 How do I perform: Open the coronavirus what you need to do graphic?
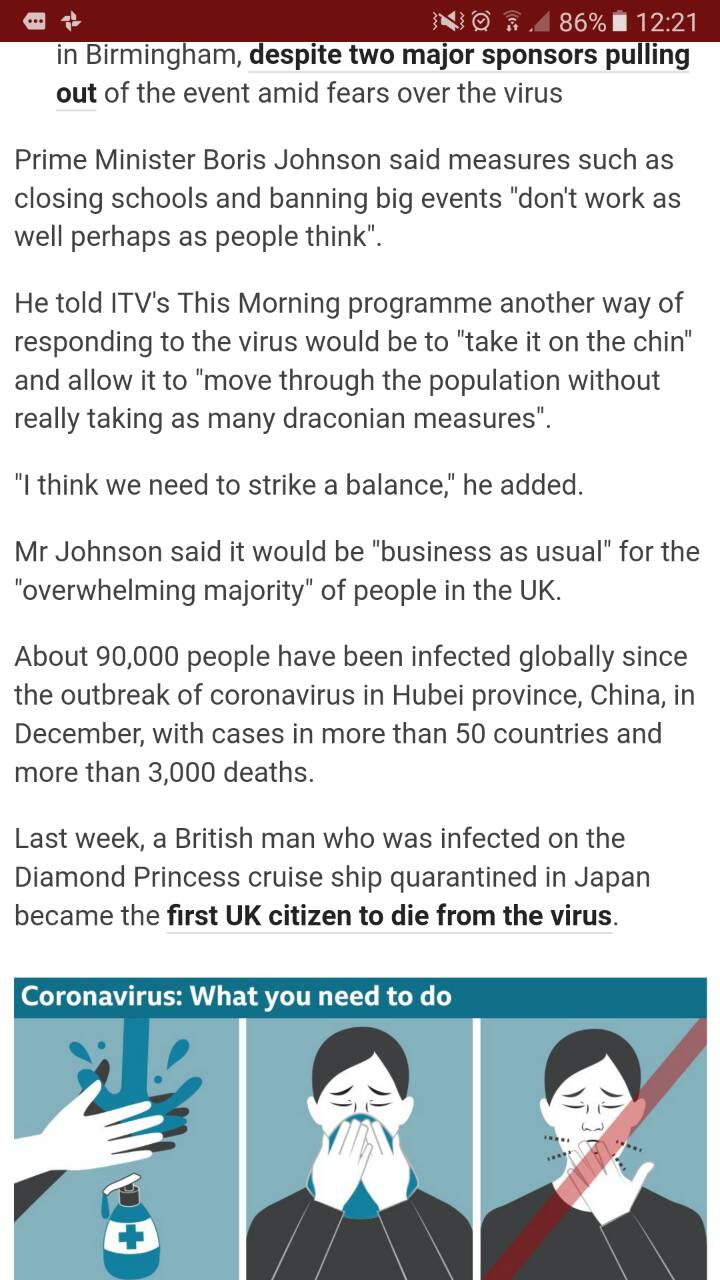360,1129
